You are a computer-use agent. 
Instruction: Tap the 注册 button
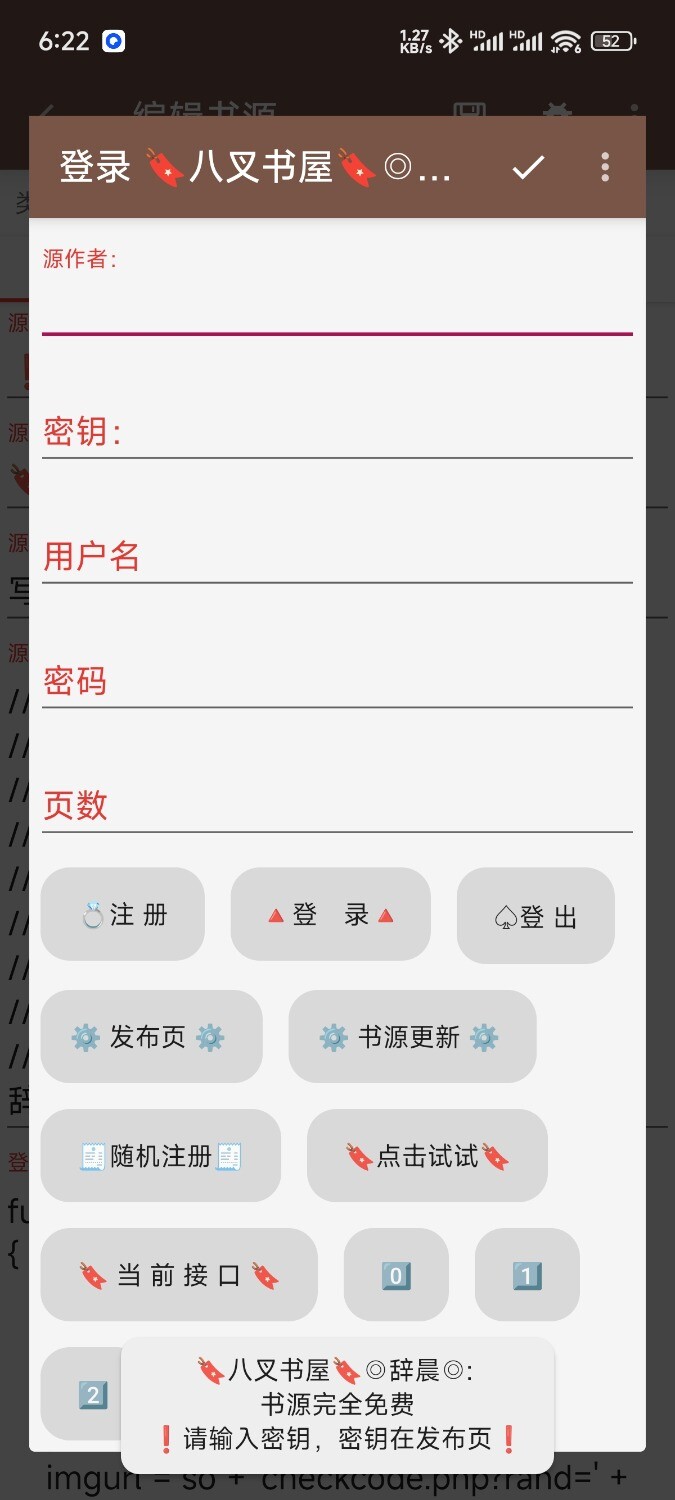pyautogui.click(x=123, y=915)
